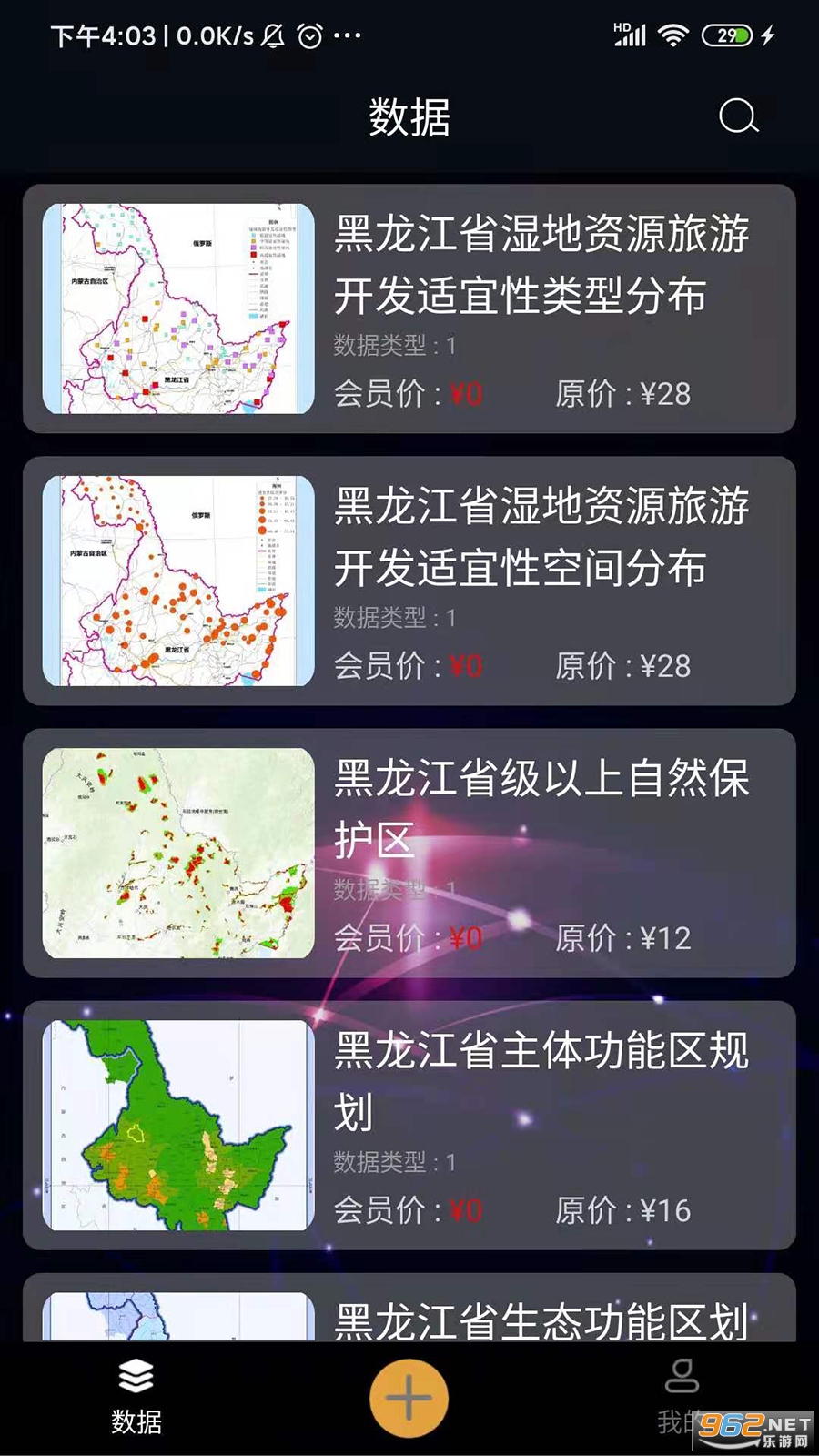Switch to the 数据 tab
The image size is (819, 1456).
(x=136, y=1397)
